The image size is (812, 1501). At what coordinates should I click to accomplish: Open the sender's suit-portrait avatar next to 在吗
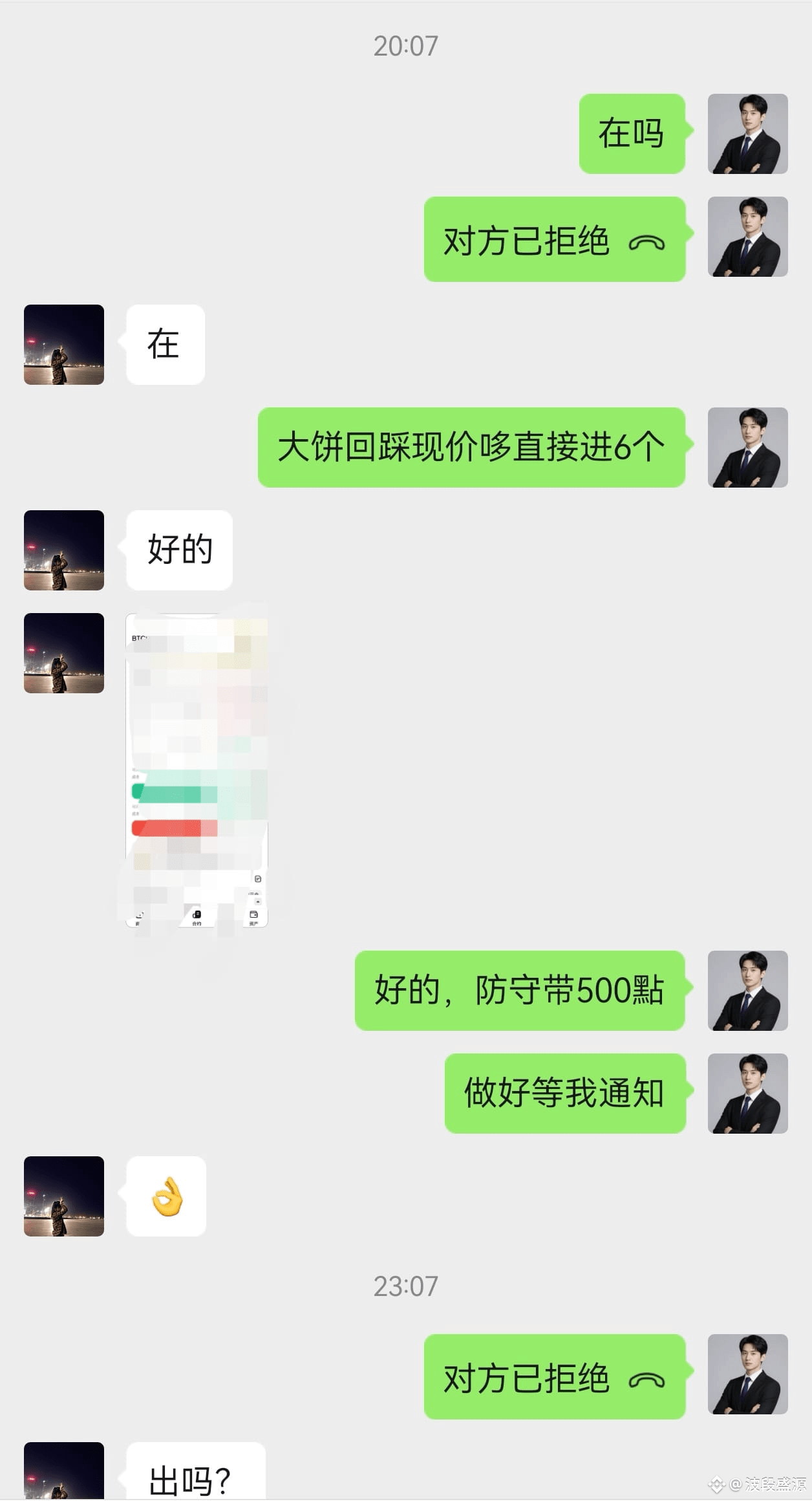point(747,134)
